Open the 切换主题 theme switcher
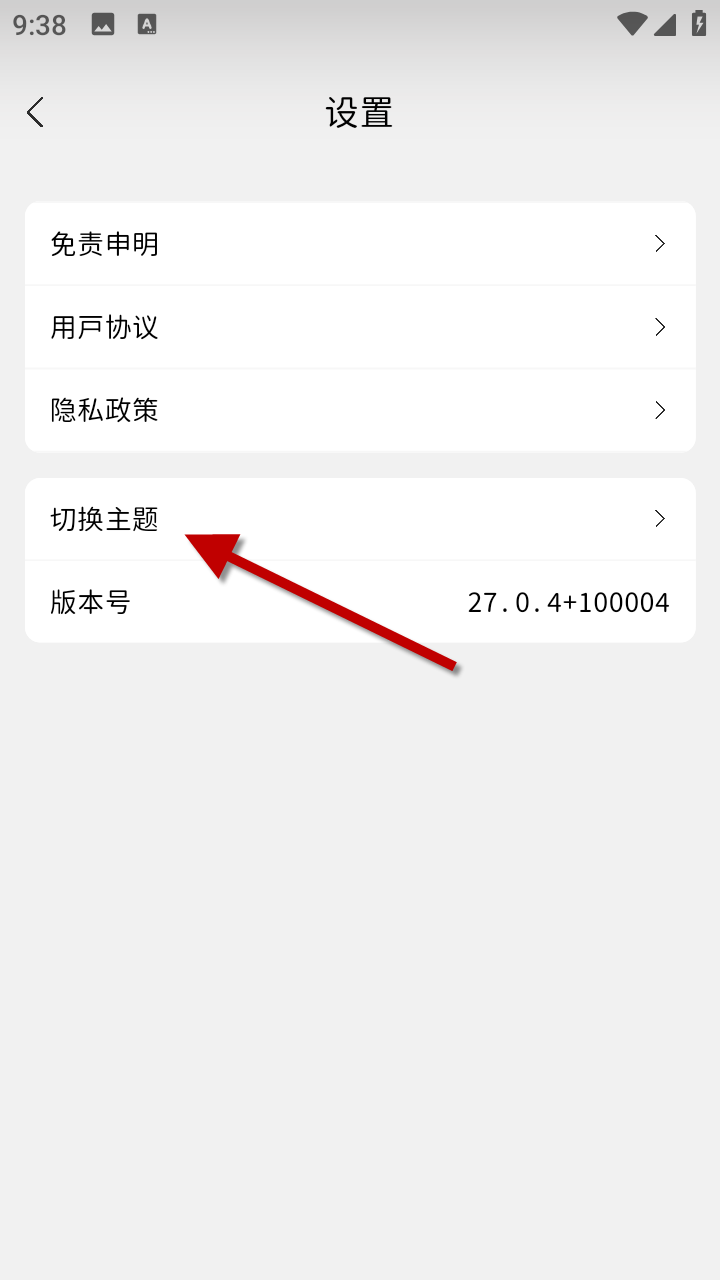This screenshot has height=1280, width=720. (x=360, y=518)
